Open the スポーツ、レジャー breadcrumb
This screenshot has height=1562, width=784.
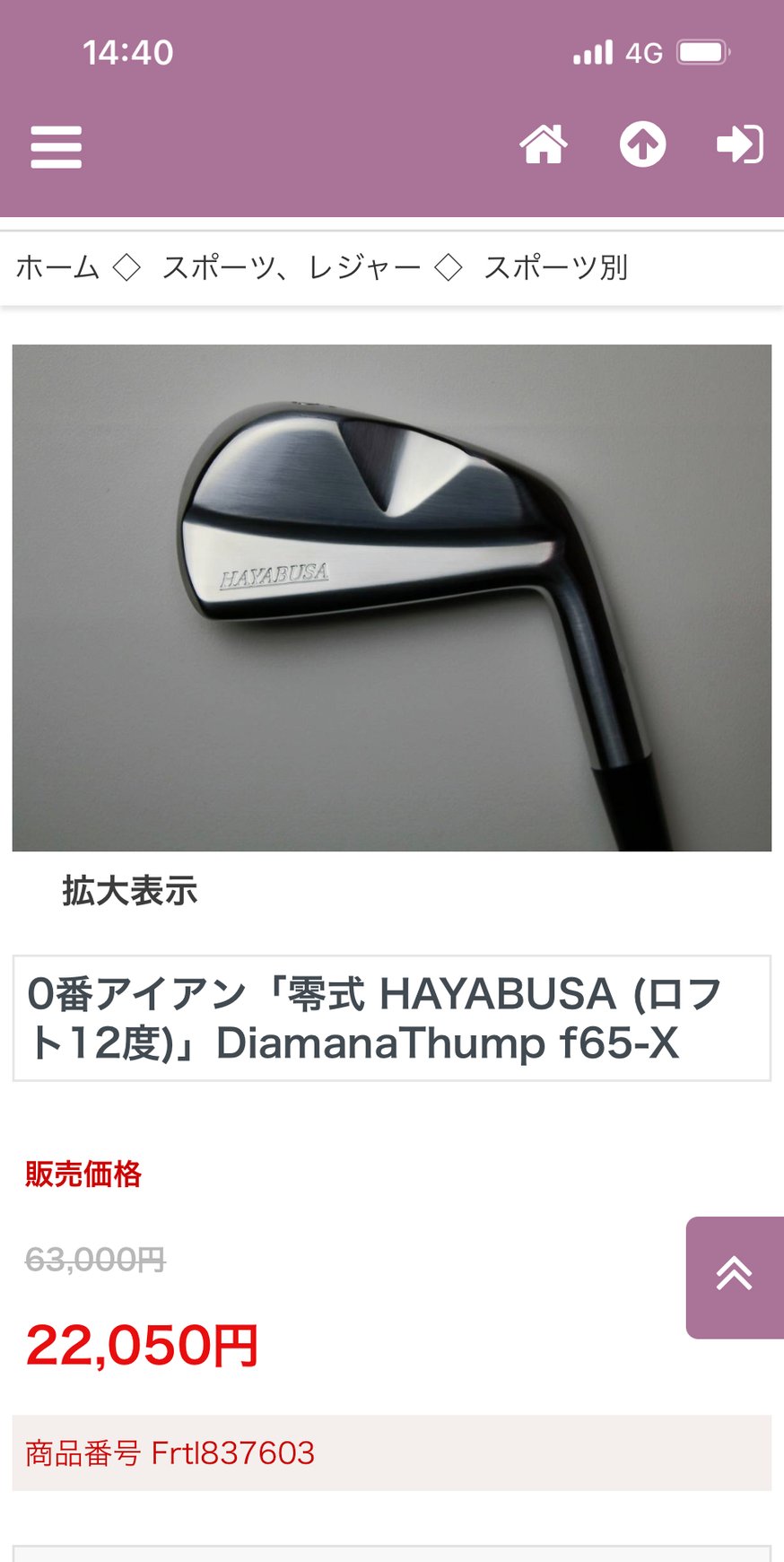[x=292, y=267]
